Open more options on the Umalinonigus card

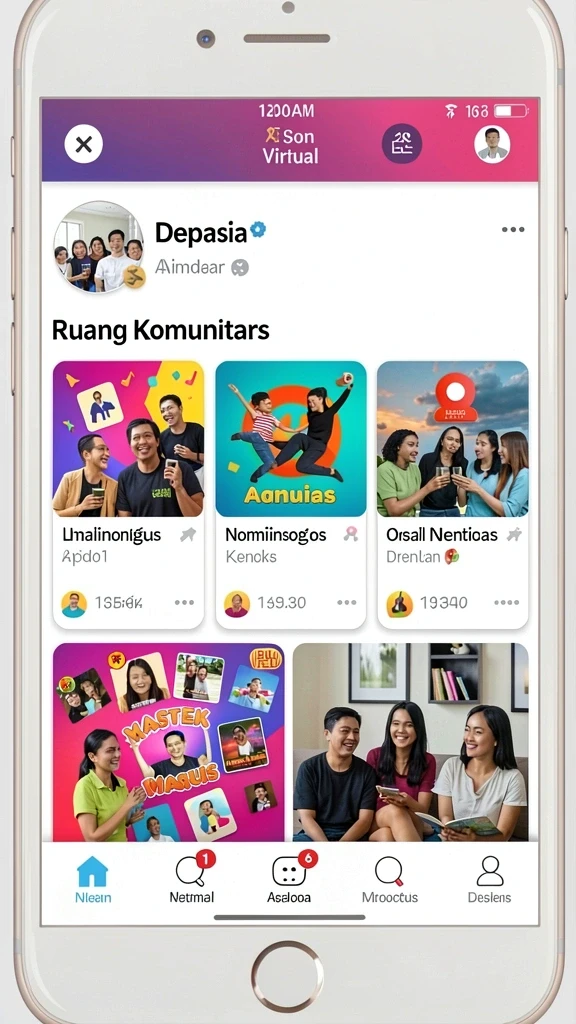pyautogui.click(x=184, y=602)
